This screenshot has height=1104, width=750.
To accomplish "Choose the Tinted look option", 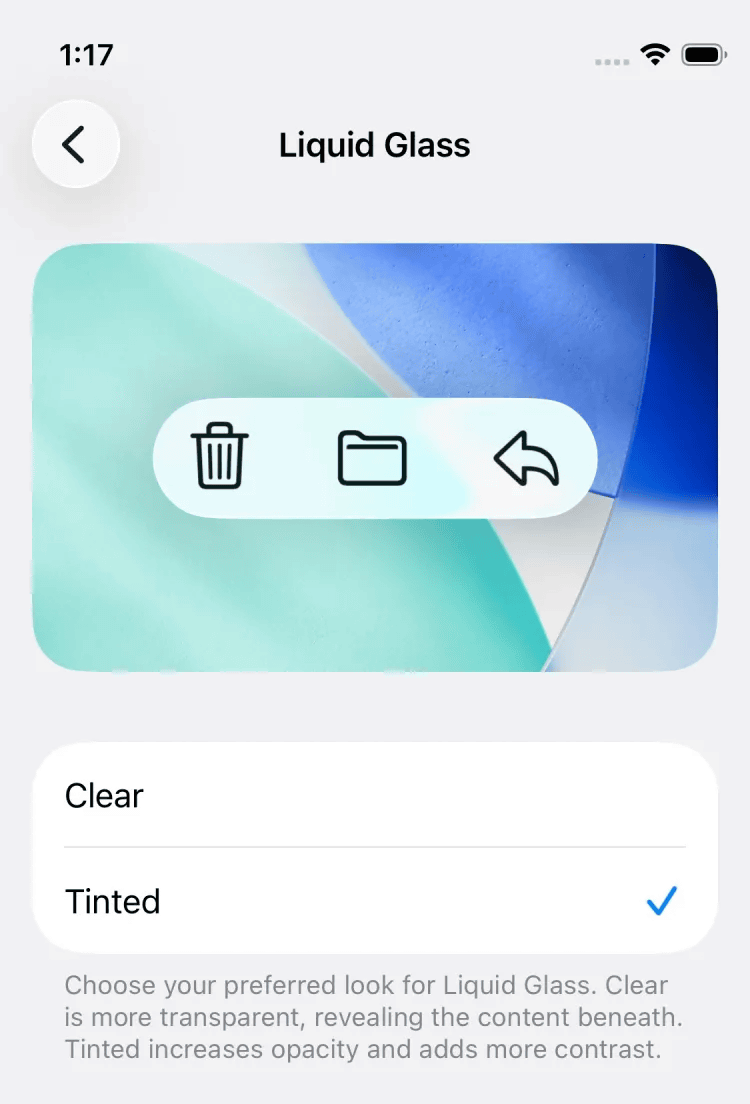I will coord(375,901).
